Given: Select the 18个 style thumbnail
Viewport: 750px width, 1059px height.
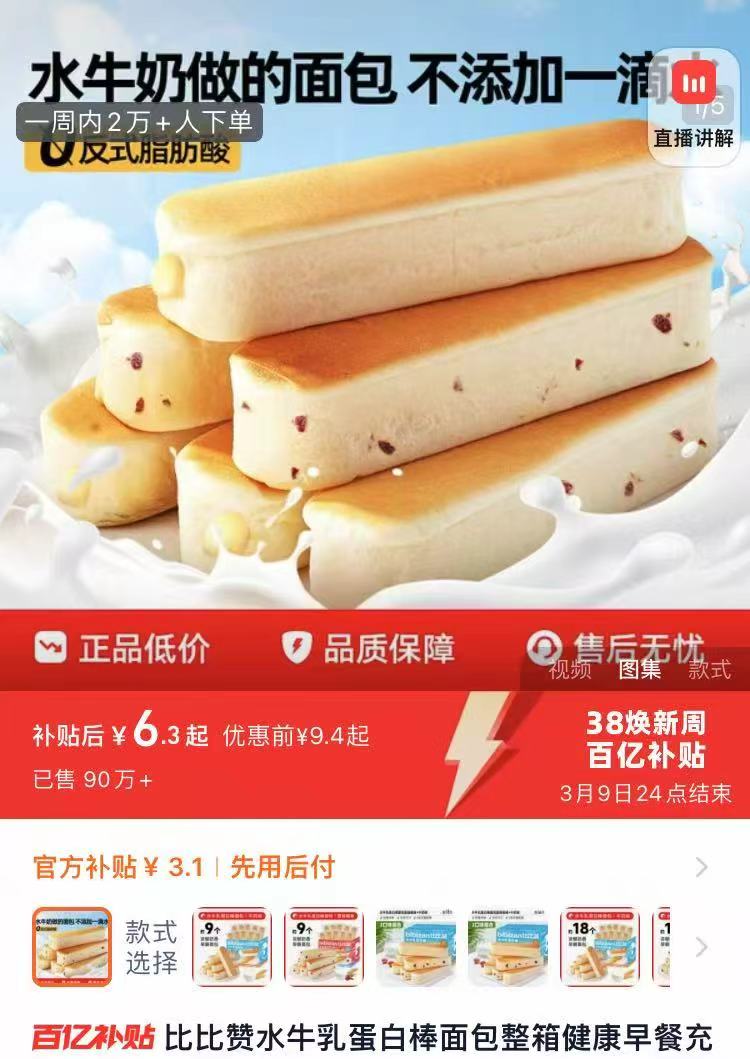Looking at the screenshot, I should [599, 947].
